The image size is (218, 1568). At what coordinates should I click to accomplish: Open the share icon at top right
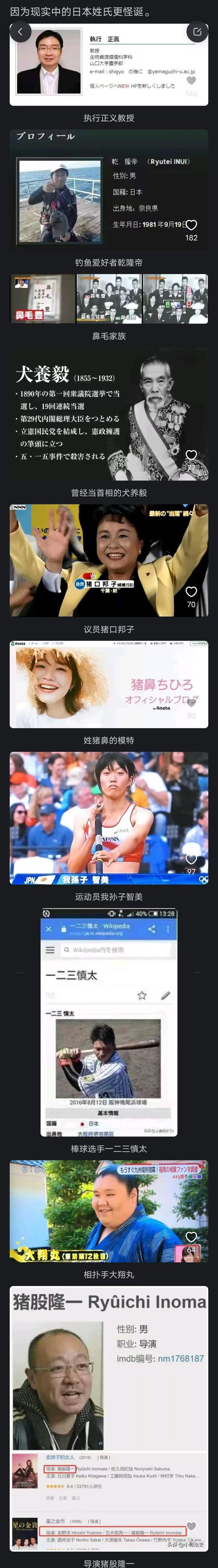tap(197, 32)
